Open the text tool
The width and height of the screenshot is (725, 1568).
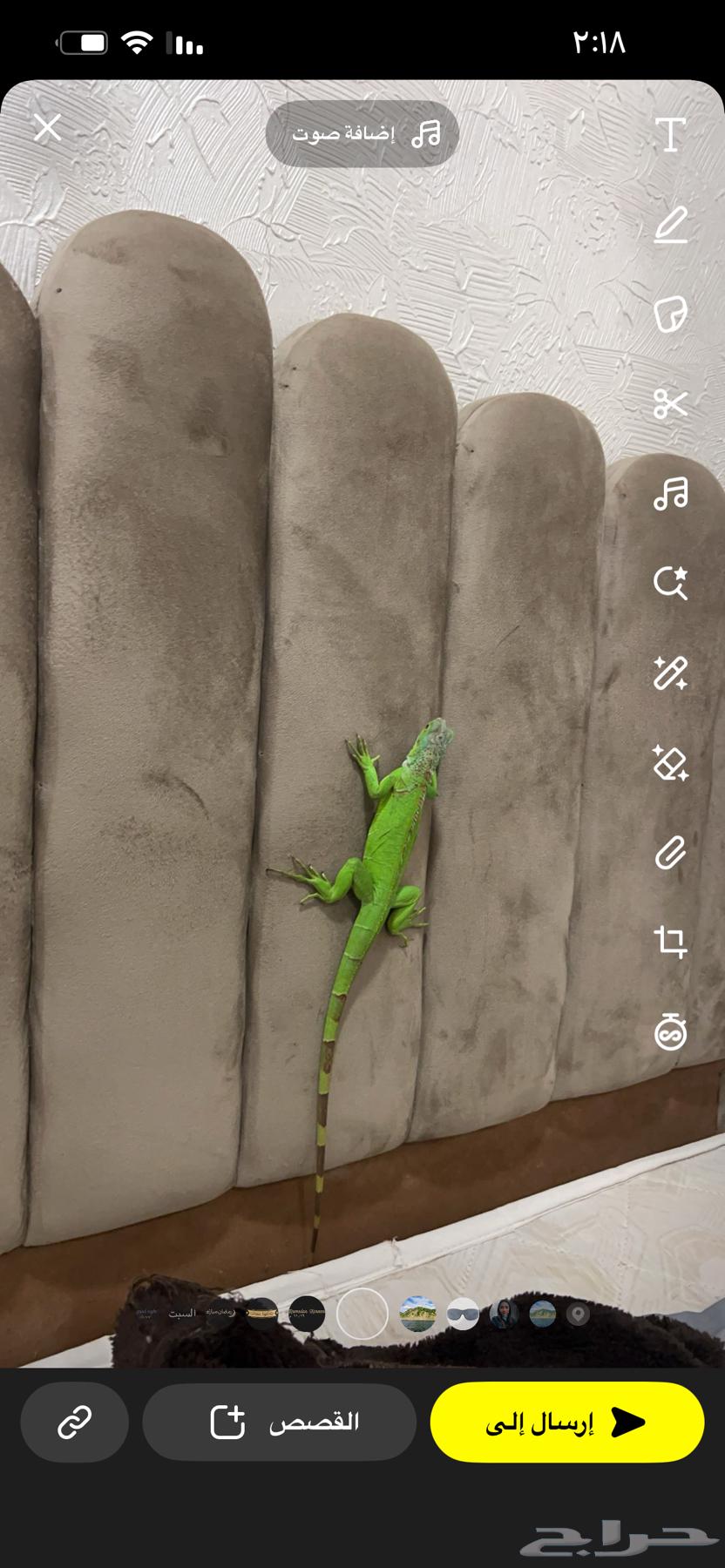click(670, 135)
